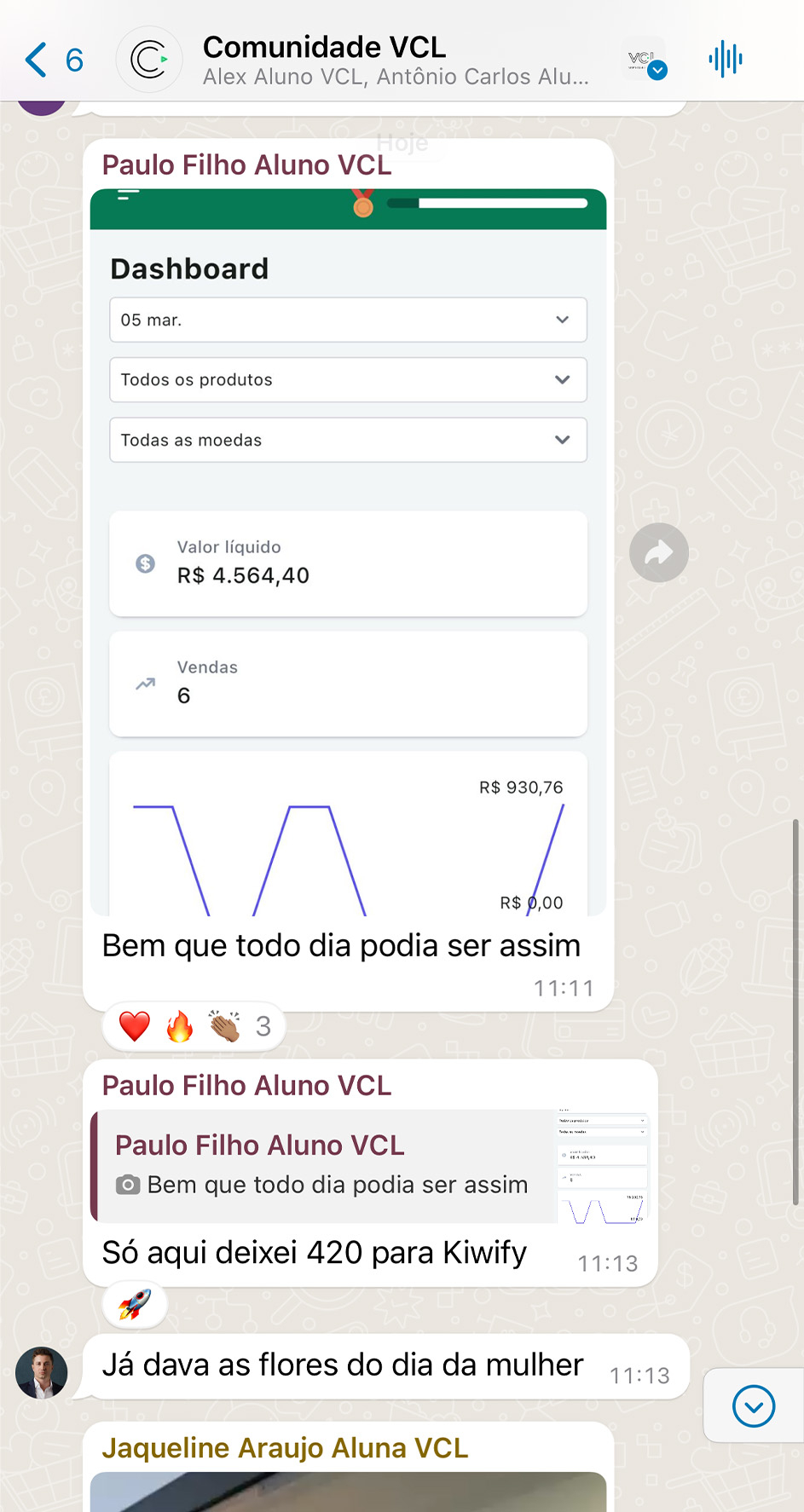The image size is (804, 1512).
Task: Forward the Dashboard image message
Action: pos(658,553)
